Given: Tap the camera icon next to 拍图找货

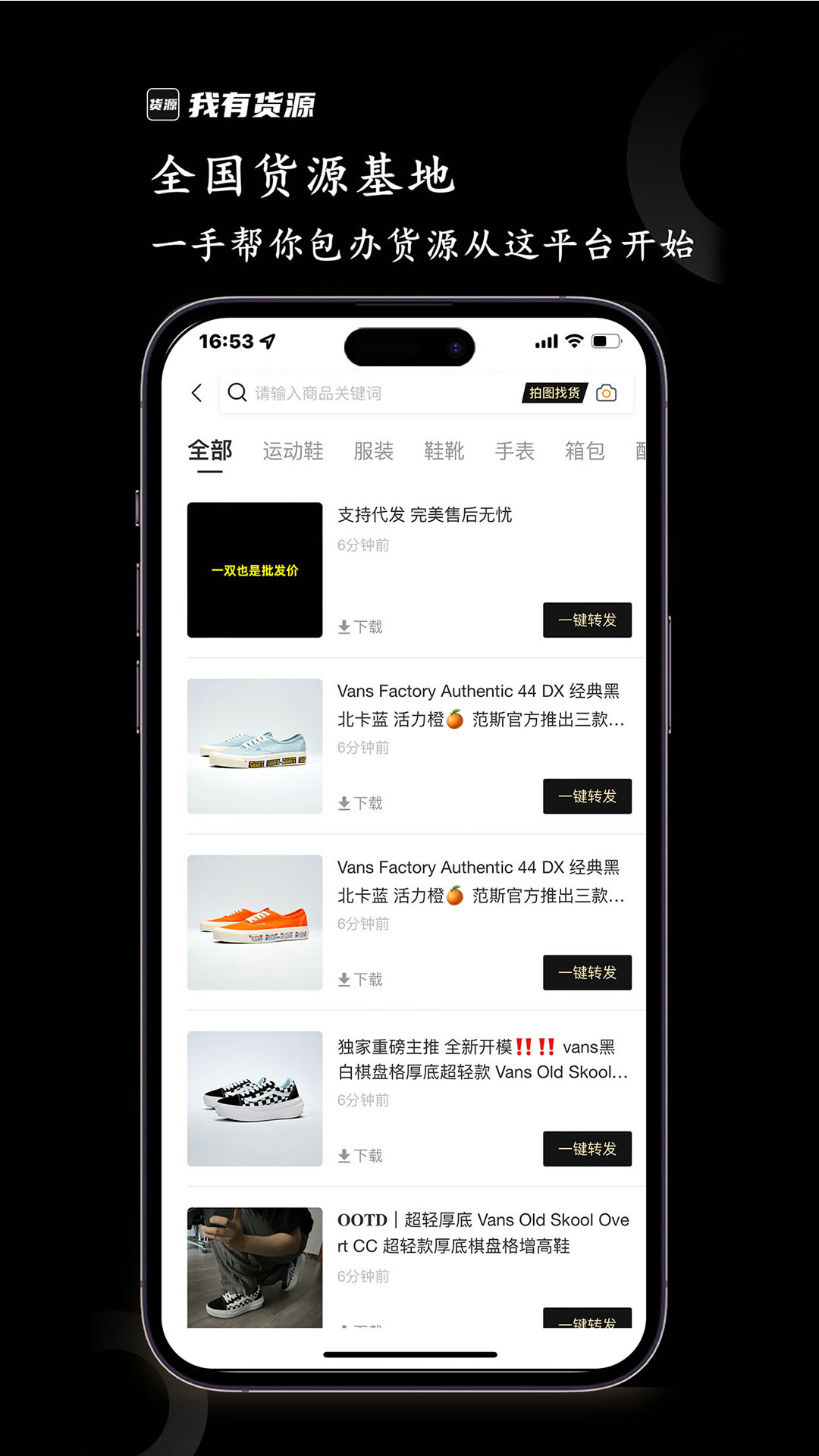Looking at the screenshot, I should click(x=607, y=392).
